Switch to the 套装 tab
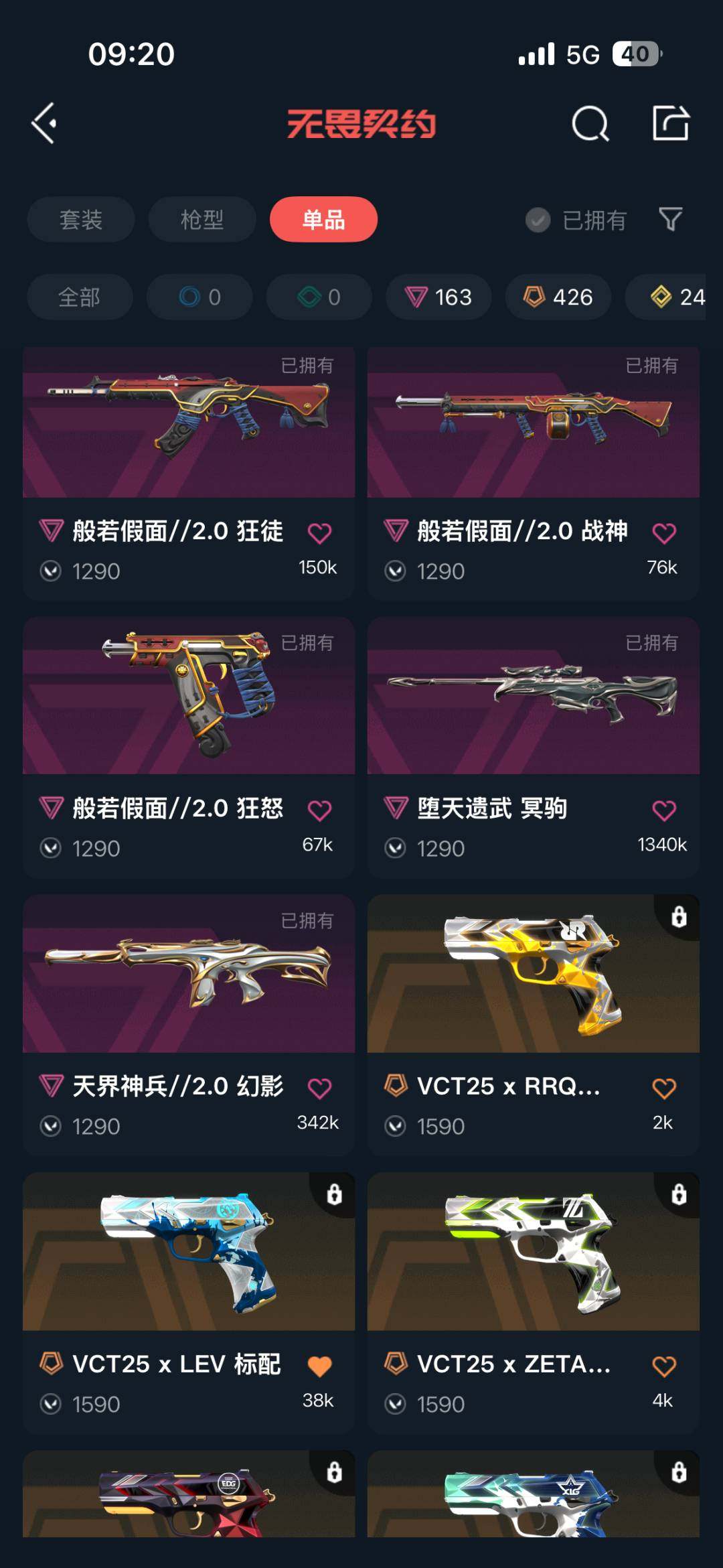The width and height of the screenshot is (723, 1568). click(x=81, y=220)
